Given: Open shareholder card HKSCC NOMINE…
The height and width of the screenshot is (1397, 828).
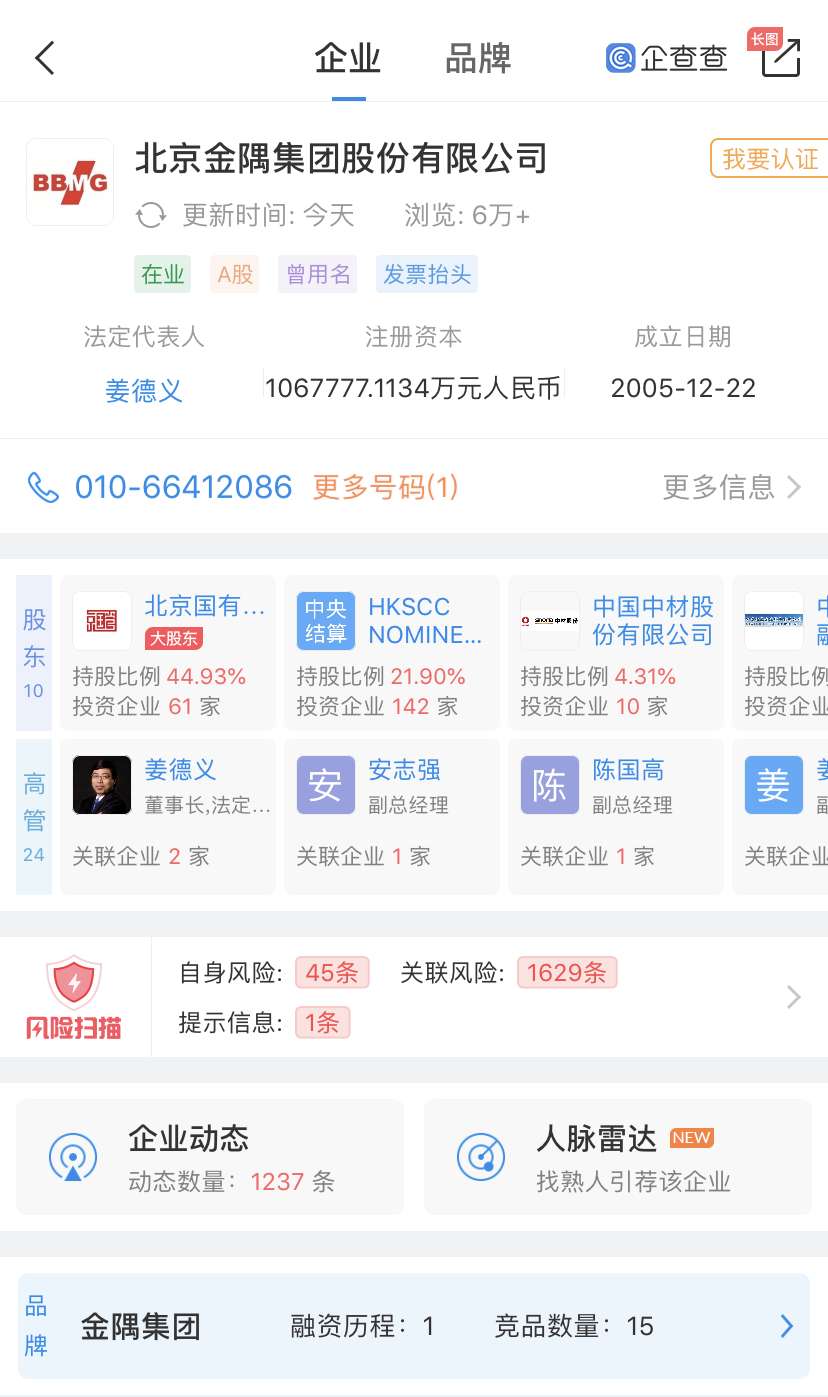Looking at the screenshot, I should tap(392, 652).
